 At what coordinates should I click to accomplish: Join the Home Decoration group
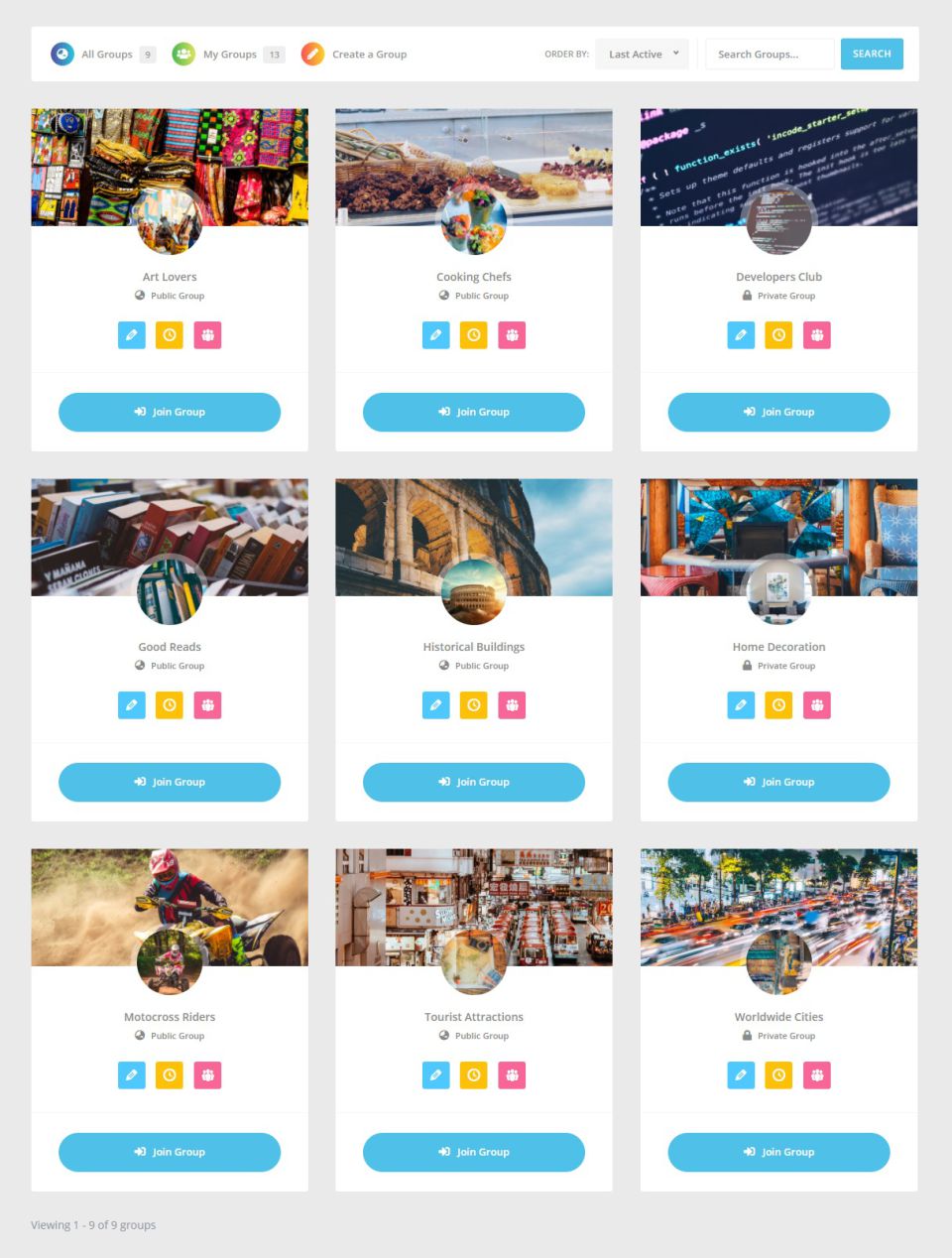(x=778, y=782)
